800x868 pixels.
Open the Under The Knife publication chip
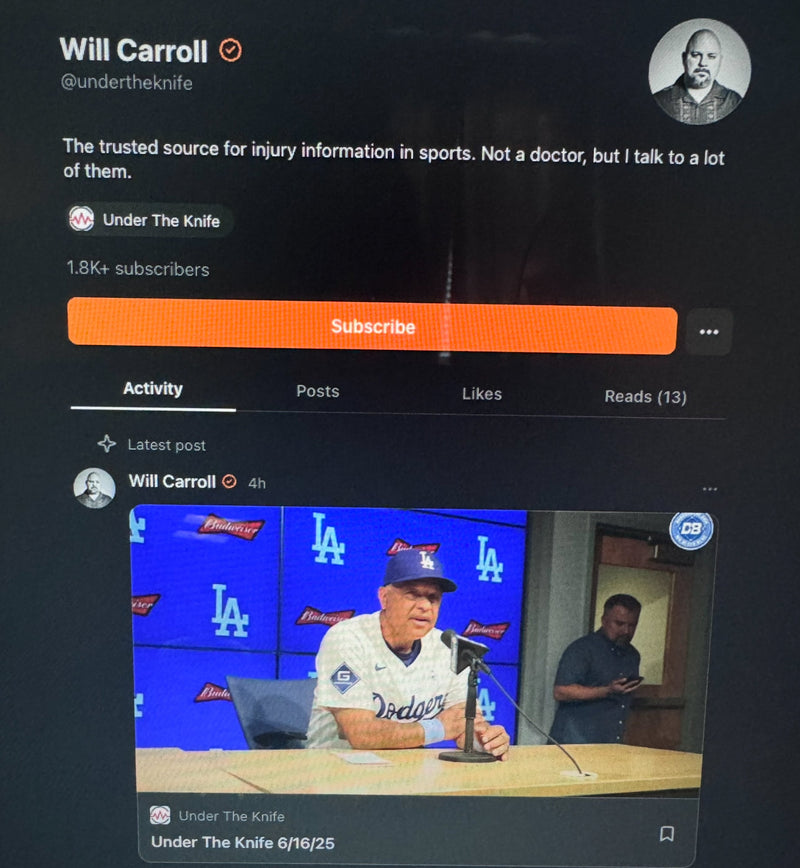[151, 220]
